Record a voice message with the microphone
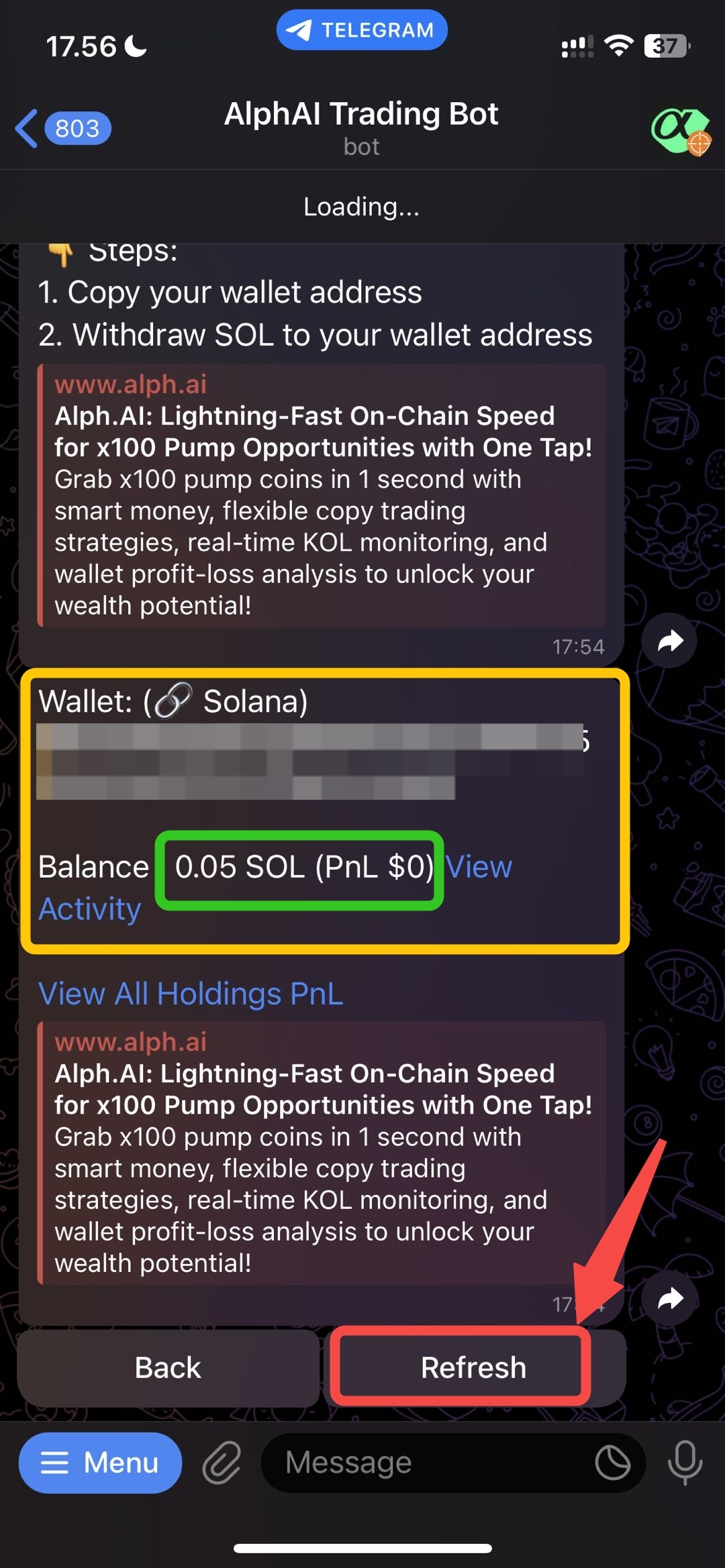Viewport: 725px width, 1568px height. point(685,1463)
